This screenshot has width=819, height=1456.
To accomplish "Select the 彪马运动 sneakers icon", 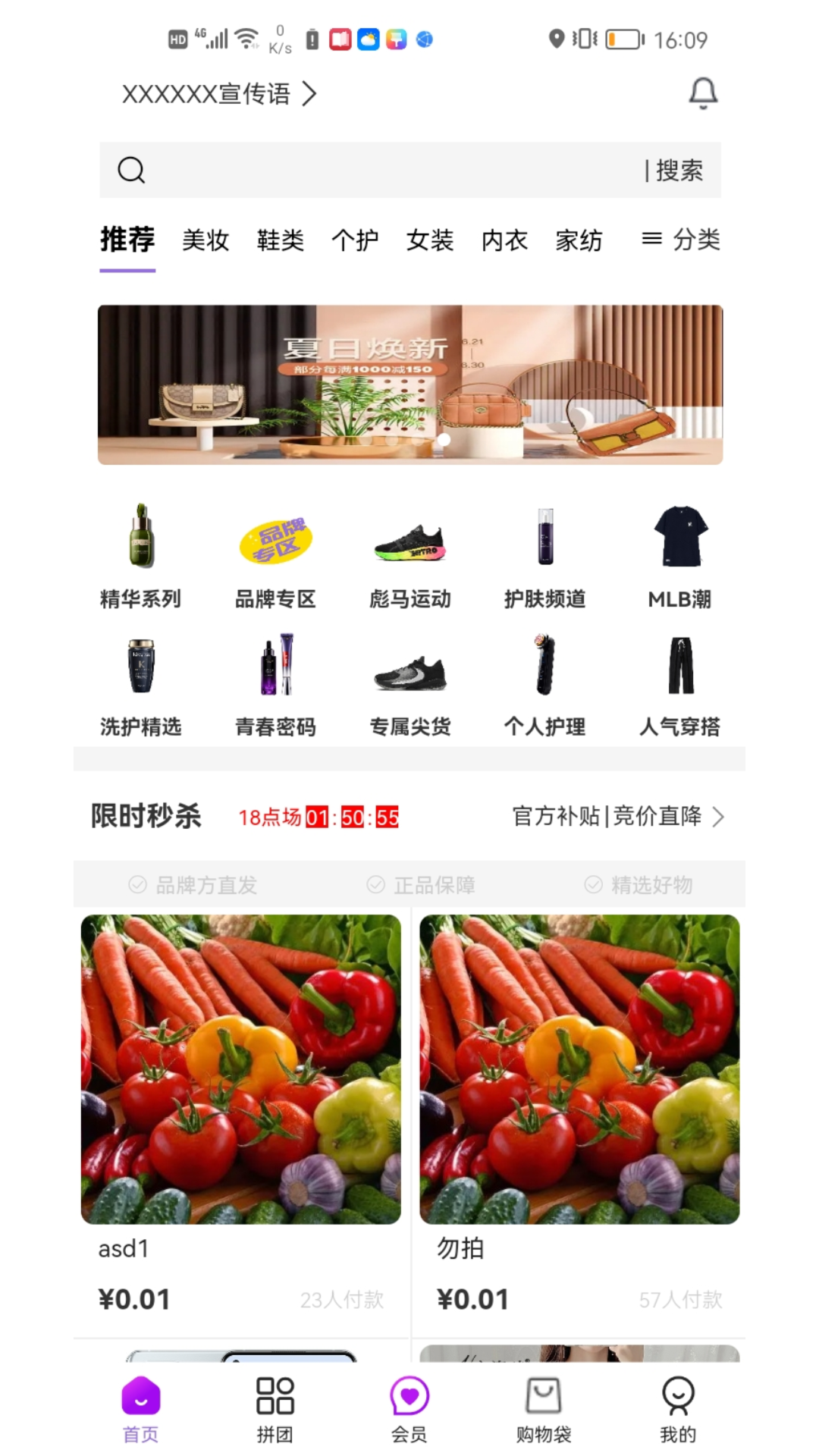I will pos(411,538).
